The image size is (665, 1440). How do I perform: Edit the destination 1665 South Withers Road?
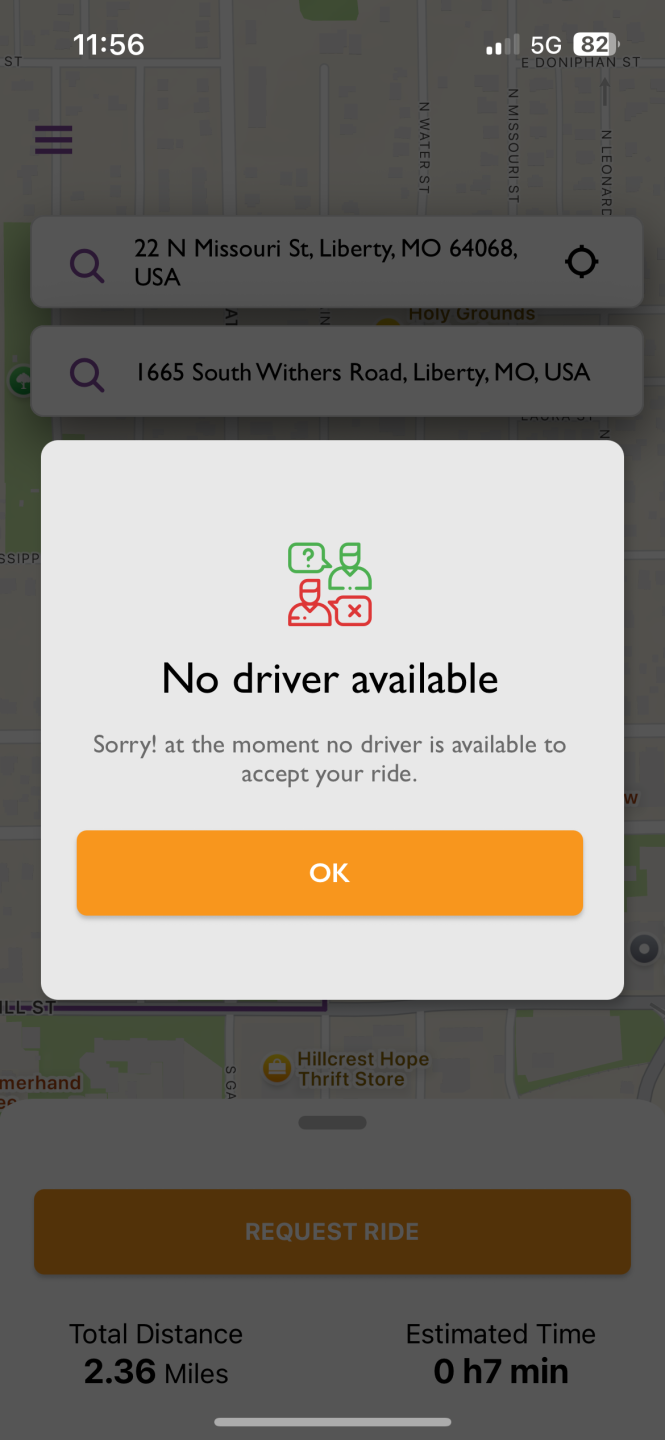(x=362, y=373)
